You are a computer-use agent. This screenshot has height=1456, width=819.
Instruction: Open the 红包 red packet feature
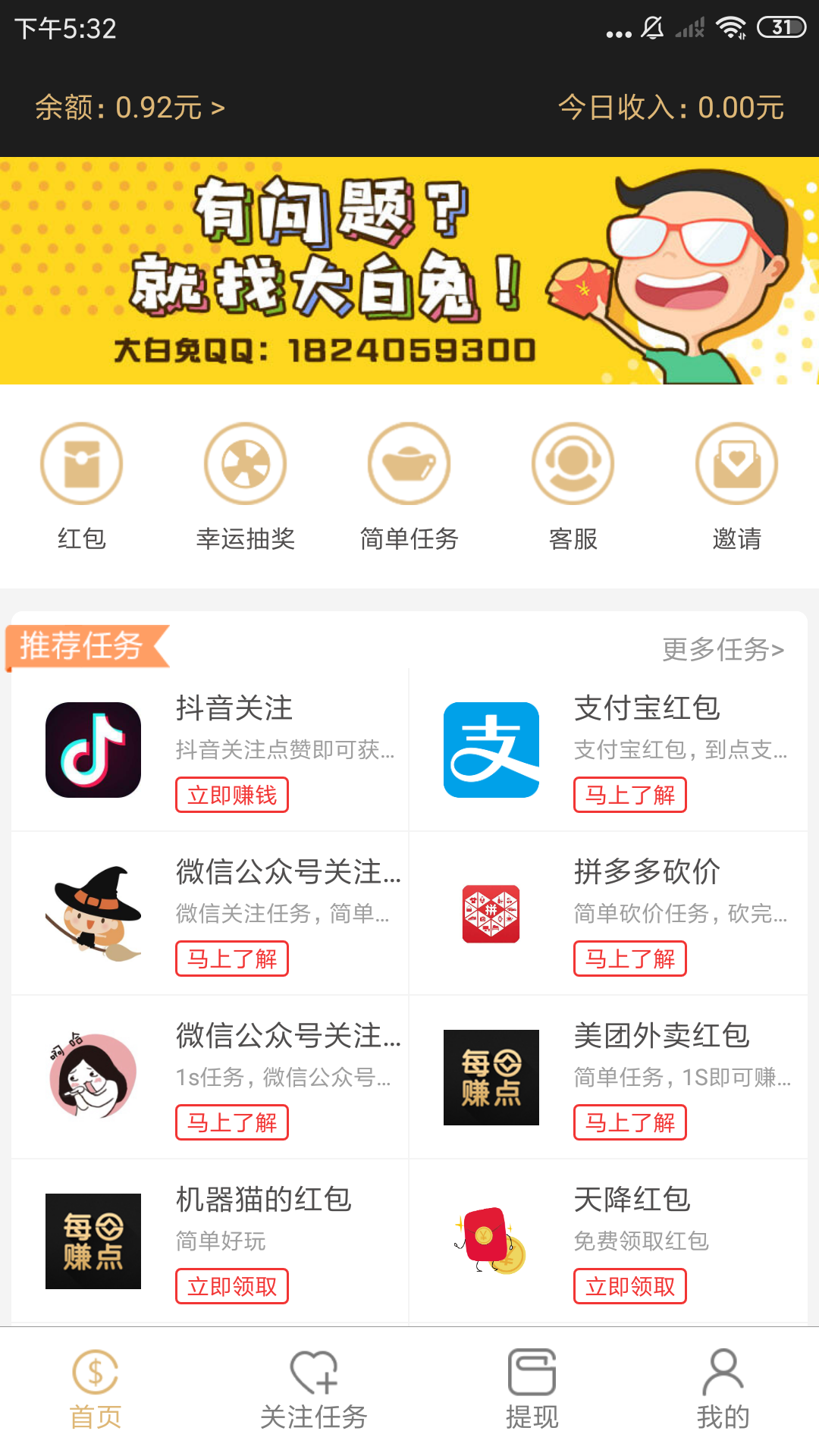tap(82, 485)
